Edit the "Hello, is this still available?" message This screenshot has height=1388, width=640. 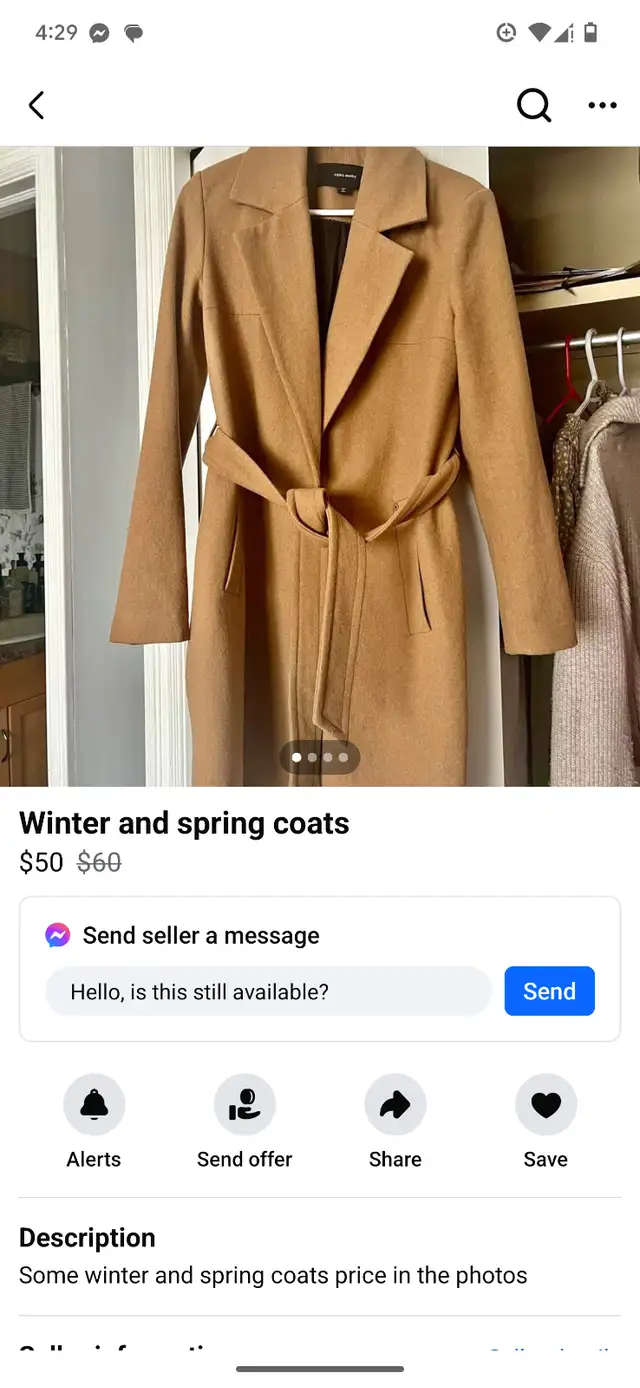click(269, 991)
